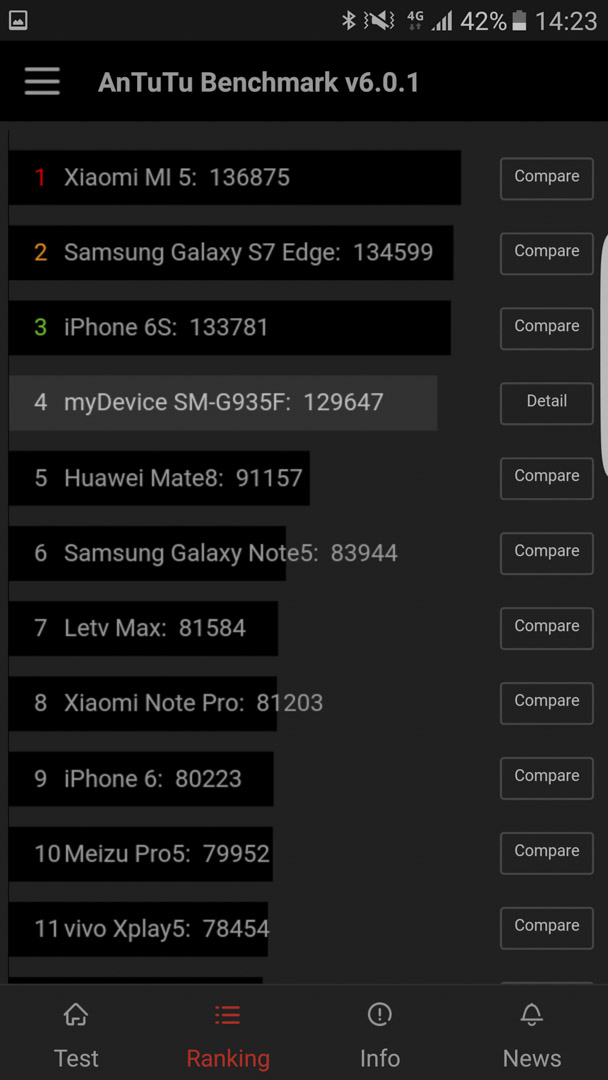Compare with Letv Max
This screenshot has width=608, height=1080.
pos(547,628)
